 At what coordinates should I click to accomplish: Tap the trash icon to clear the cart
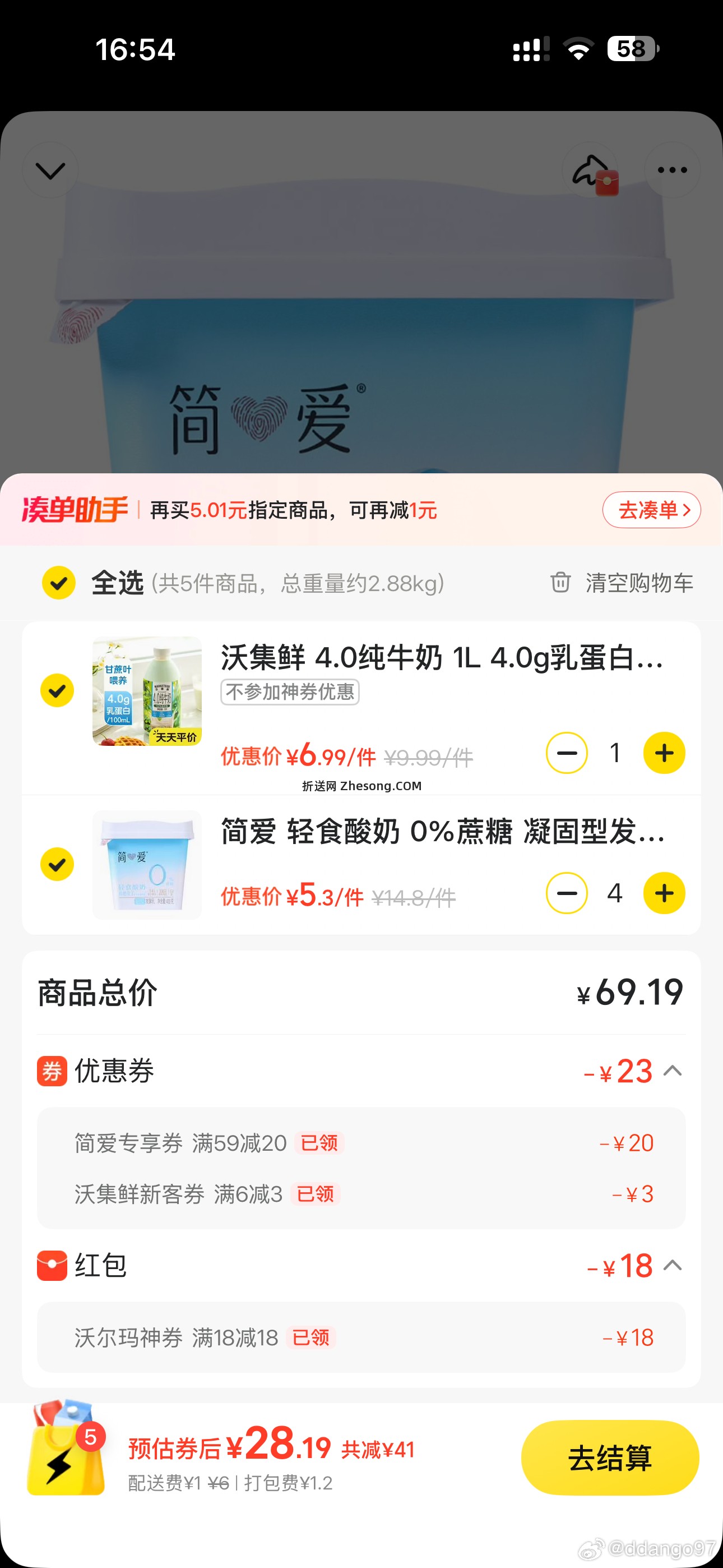click(x=559, y=583)
